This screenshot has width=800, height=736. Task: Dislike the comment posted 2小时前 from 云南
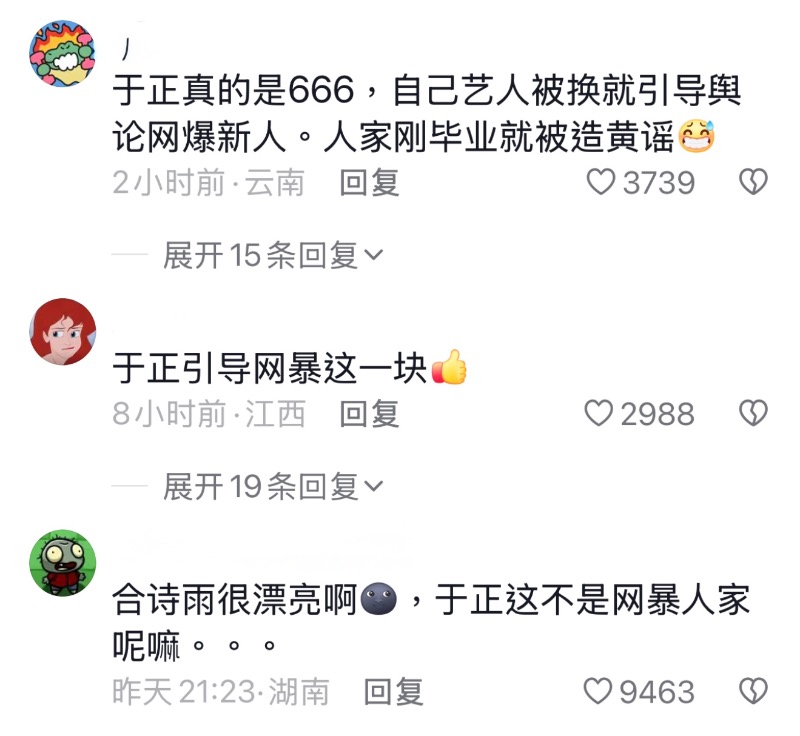point(752,182)
